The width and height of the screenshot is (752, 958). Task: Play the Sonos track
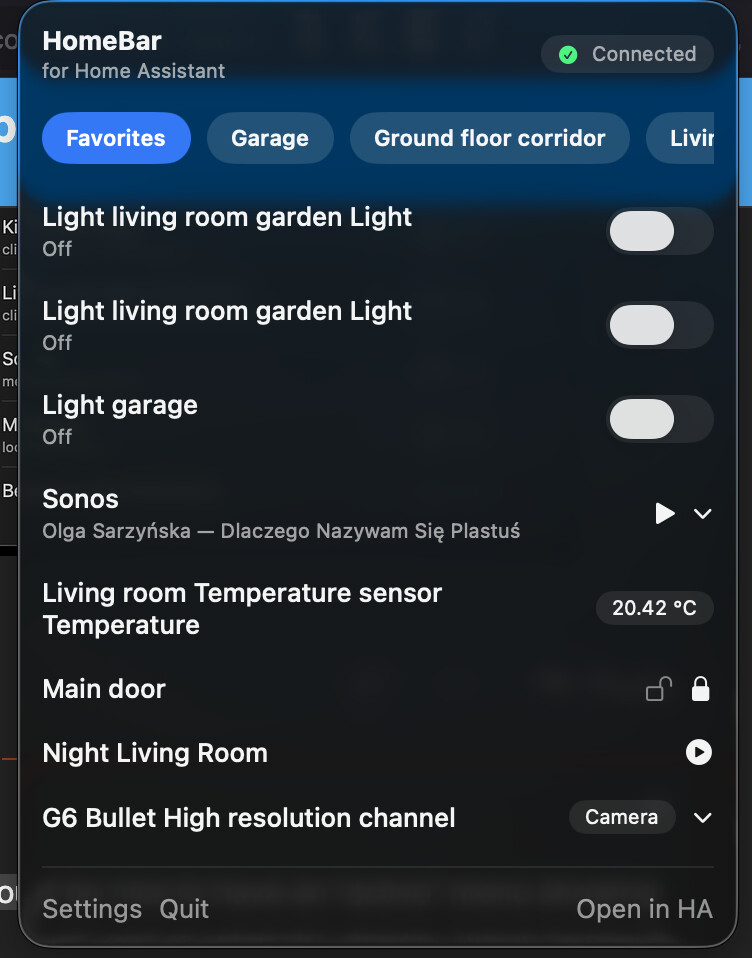665,513
